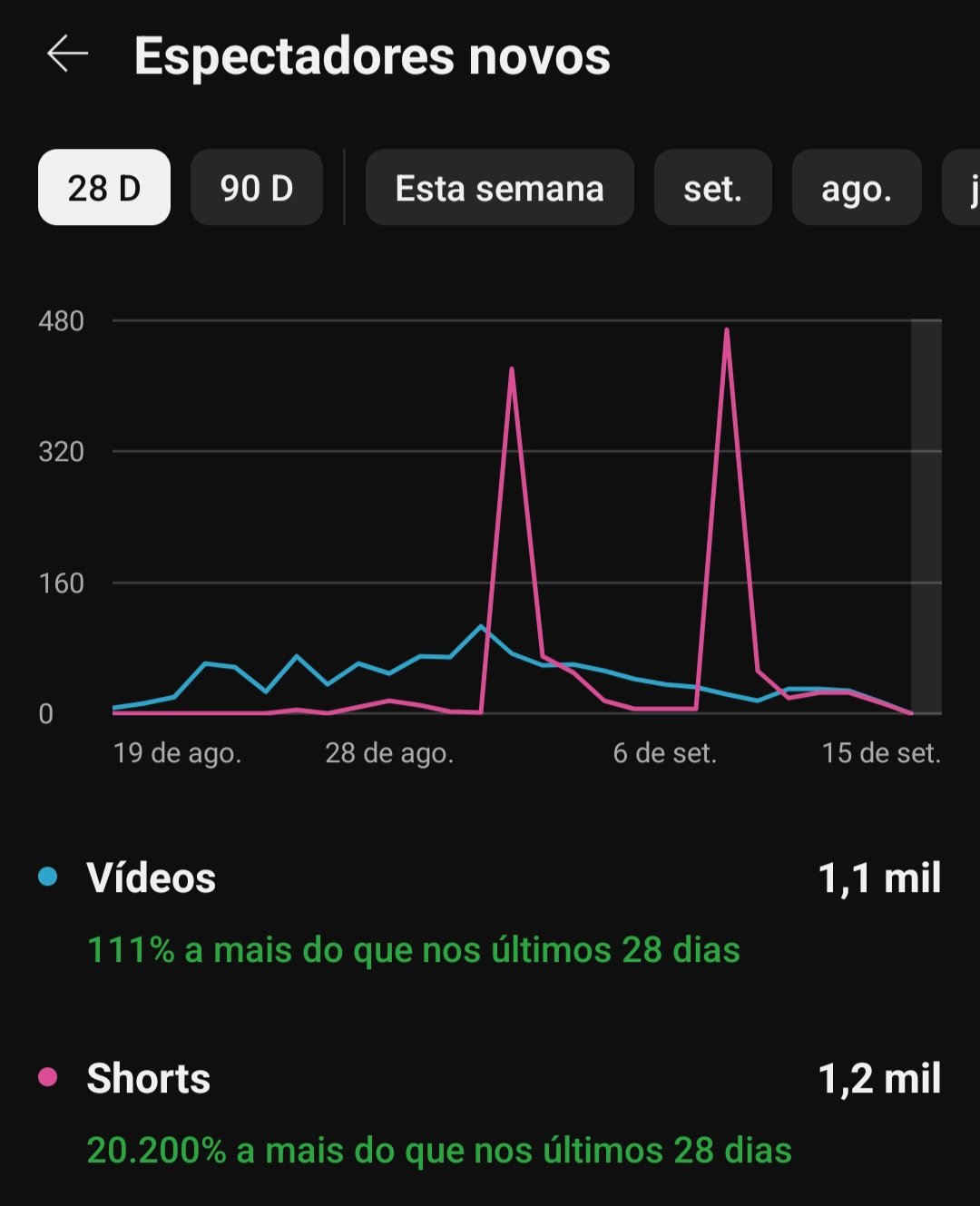The height and width of the screenshot is (1206, 980).
Task: Select the ago. month chip
Action: tap(856, 188)
